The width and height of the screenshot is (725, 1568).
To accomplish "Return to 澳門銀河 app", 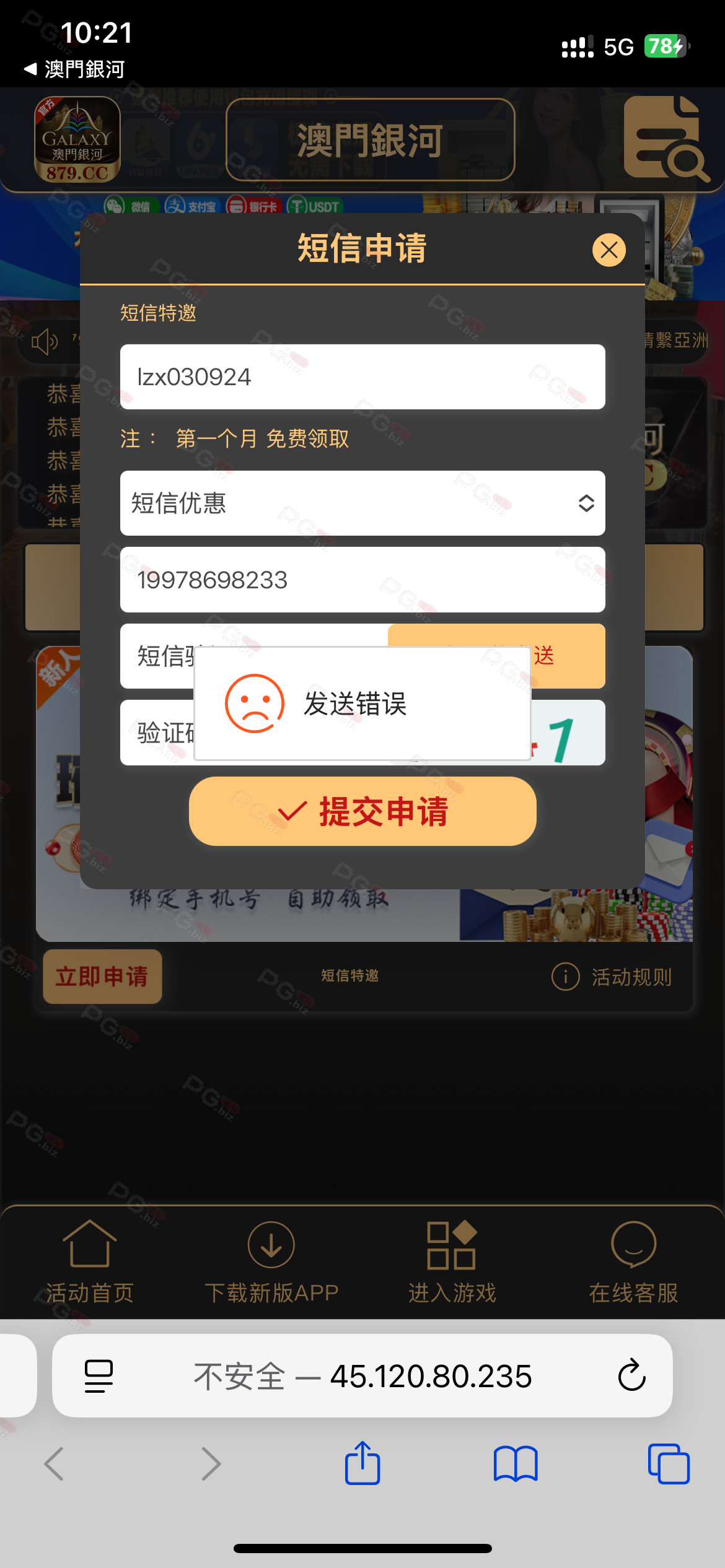I will tap(74, 69).
